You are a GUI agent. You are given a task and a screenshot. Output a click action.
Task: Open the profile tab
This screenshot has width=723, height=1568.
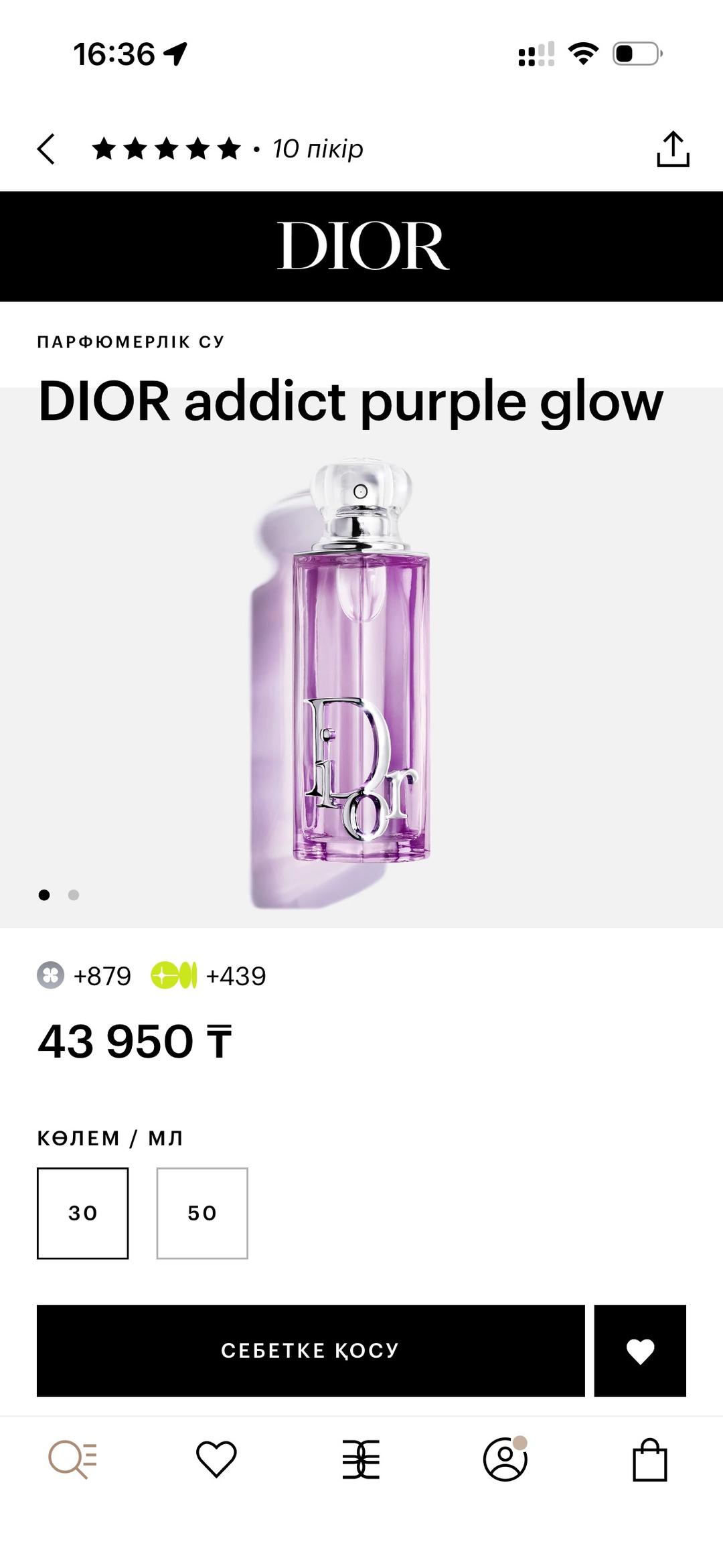click(x=505, y=1458)
